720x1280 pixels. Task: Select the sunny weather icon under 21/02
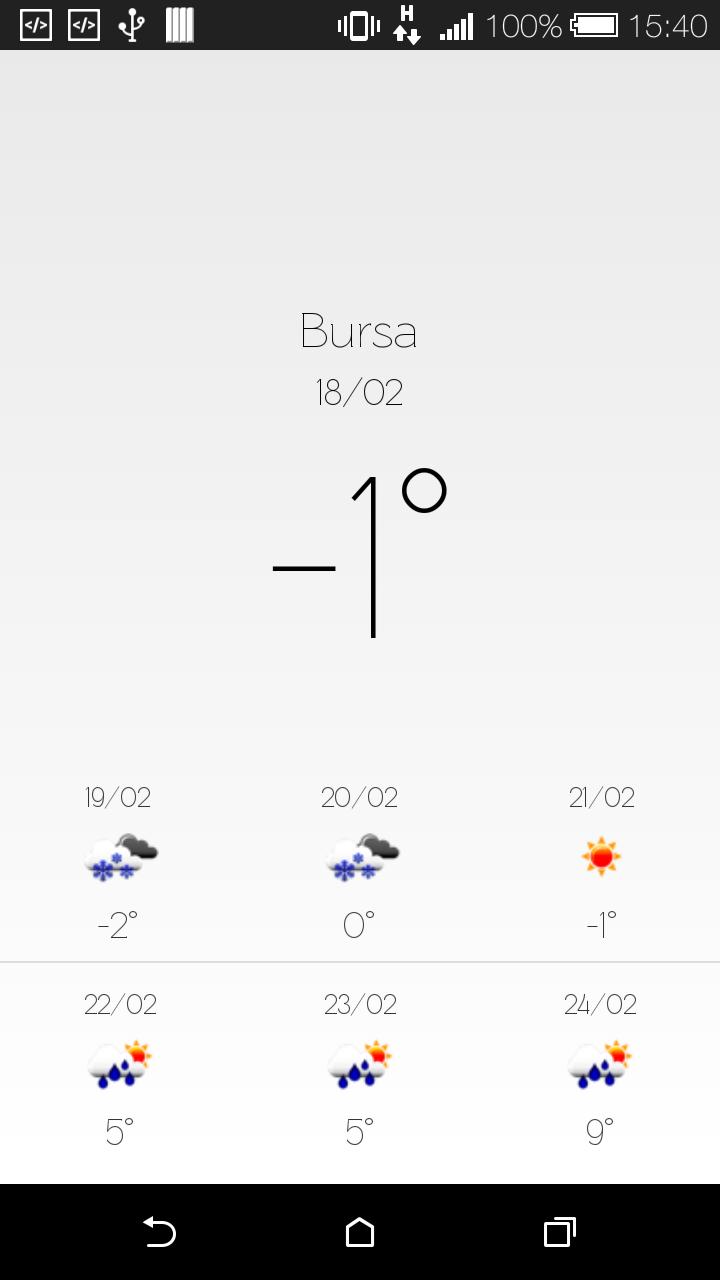click(599, 857)
